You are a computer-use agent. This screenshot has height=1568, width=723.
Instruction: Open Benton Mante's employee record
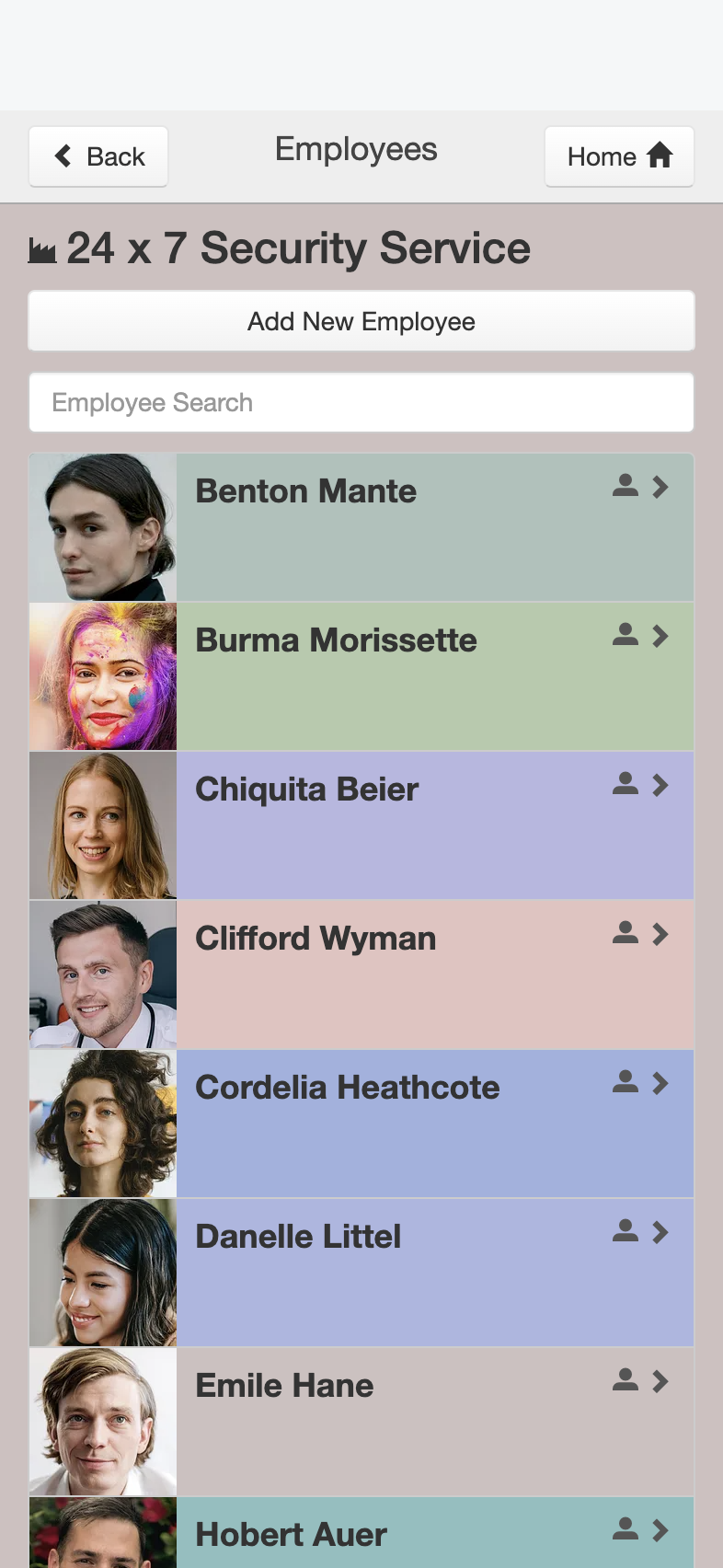click(361, 527)
